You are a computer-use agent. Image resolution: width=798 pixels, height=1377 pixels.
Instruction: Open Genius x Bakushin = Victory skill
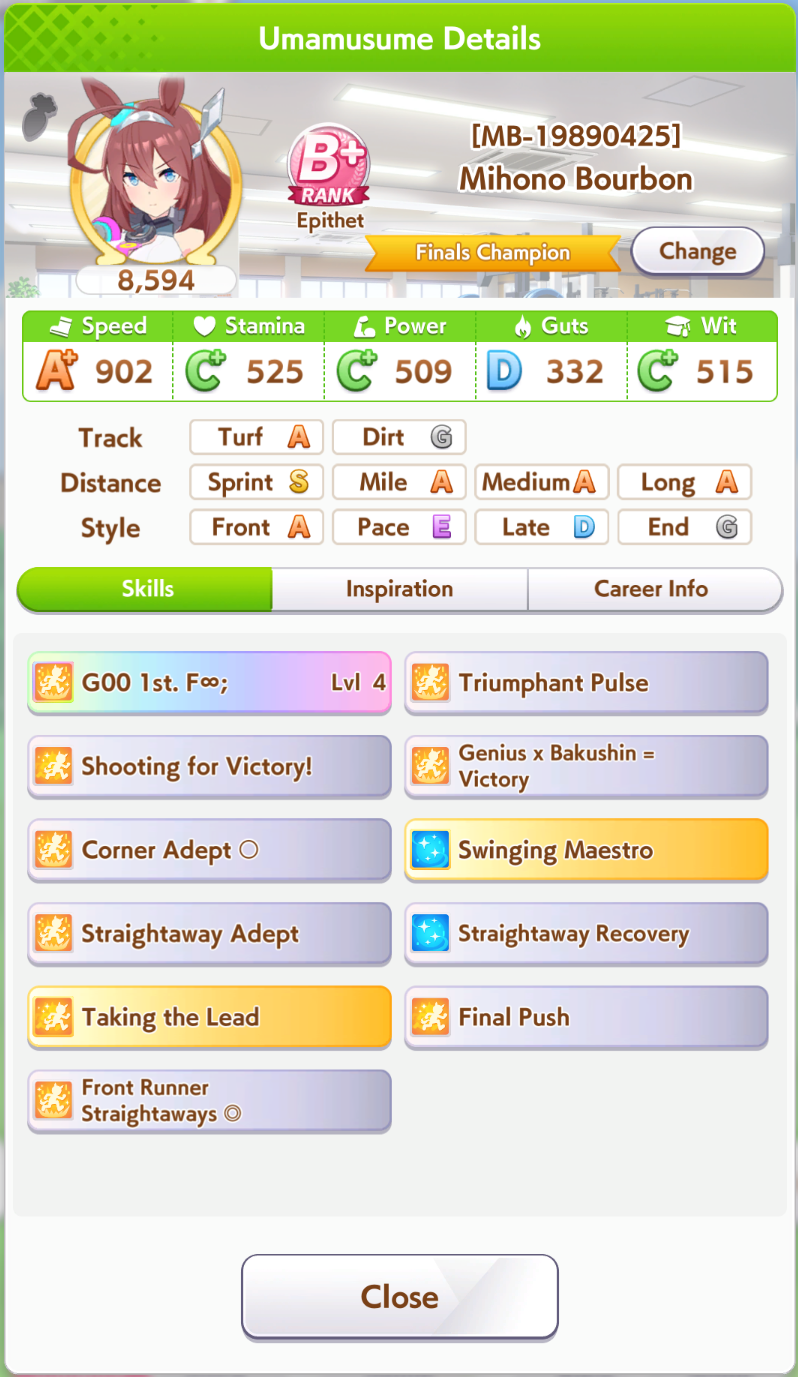(586, 767)
